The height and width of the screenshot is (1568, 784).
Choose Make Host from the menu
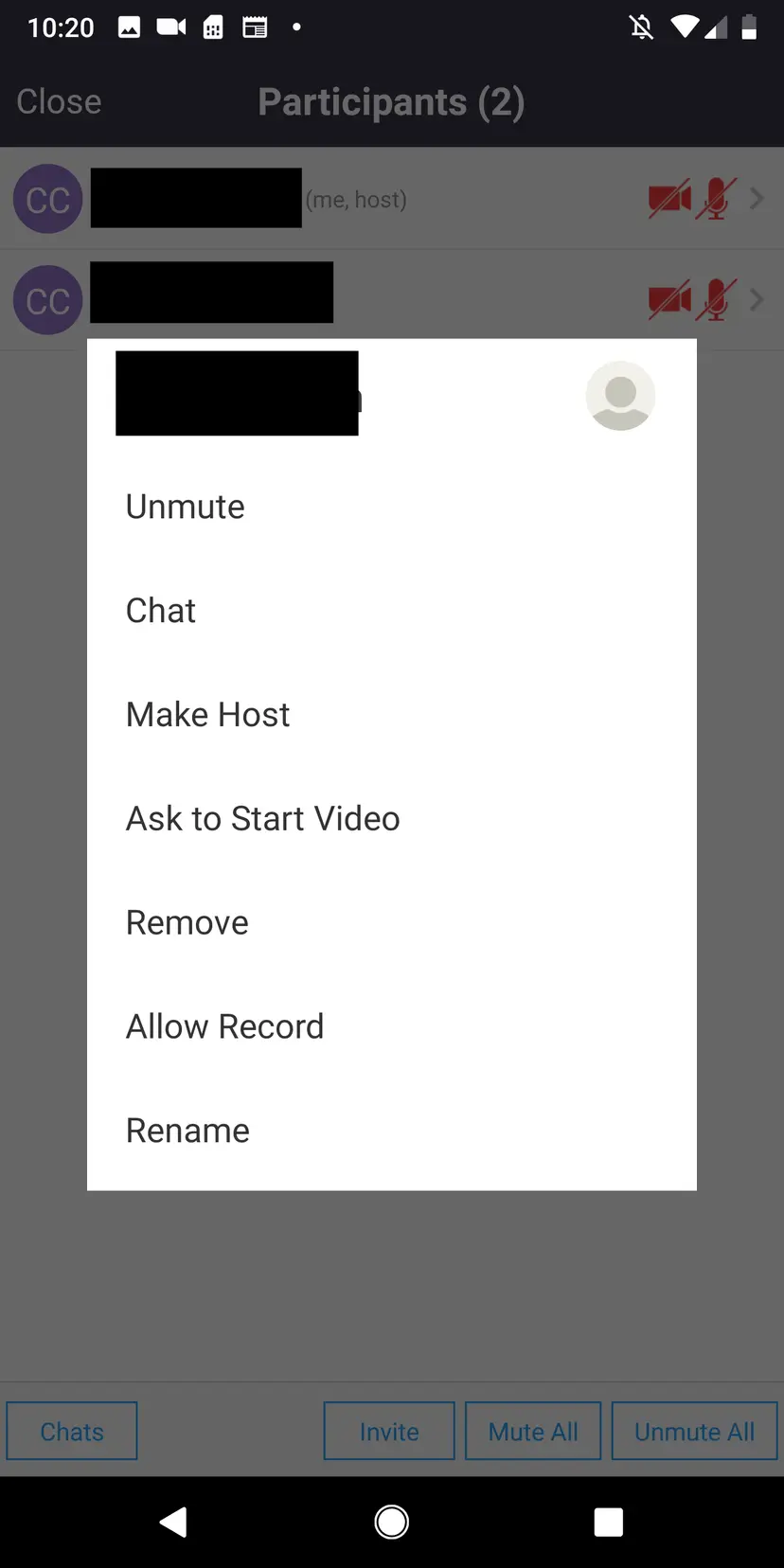click(x=207, y=714)
